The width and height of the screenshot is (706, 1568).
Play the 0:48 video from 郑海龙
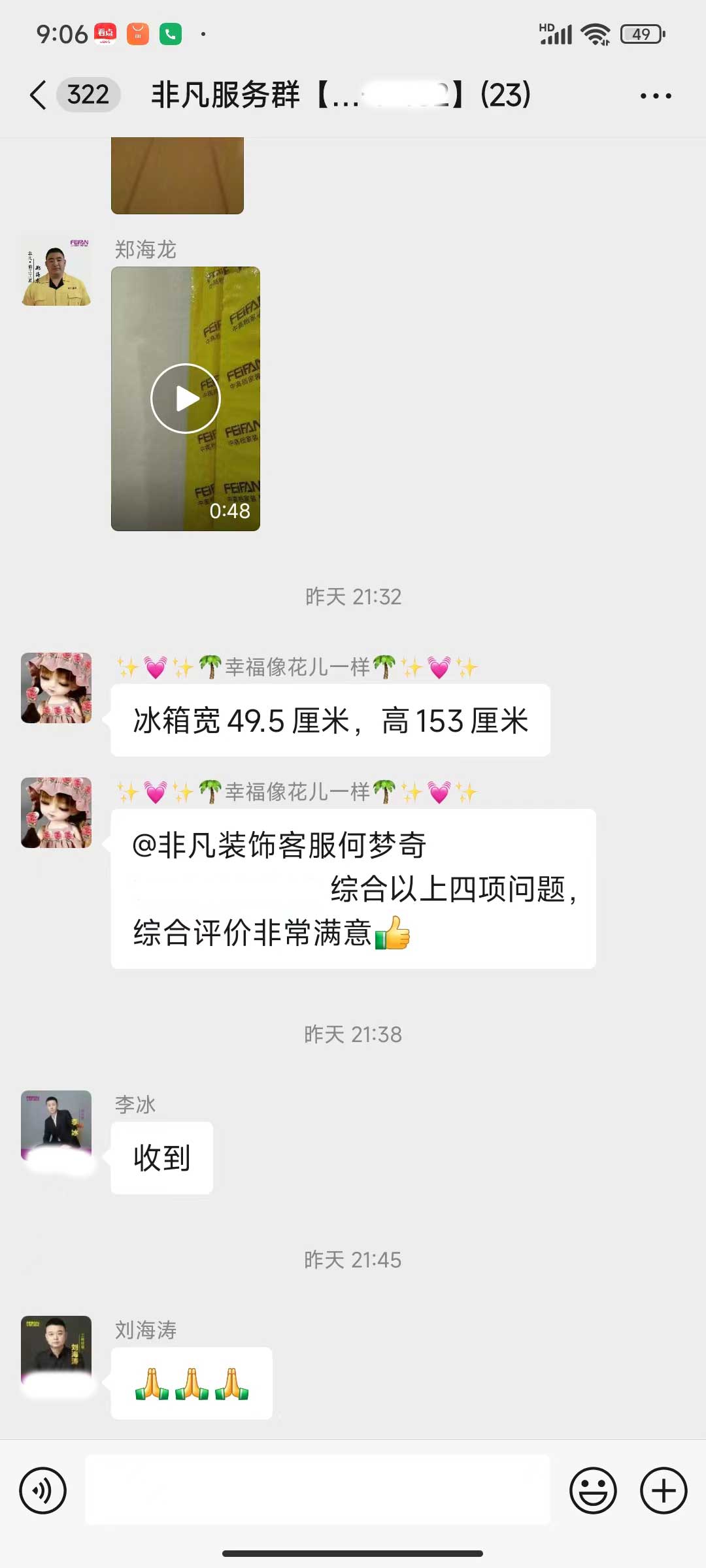click(x=186, y=399)
